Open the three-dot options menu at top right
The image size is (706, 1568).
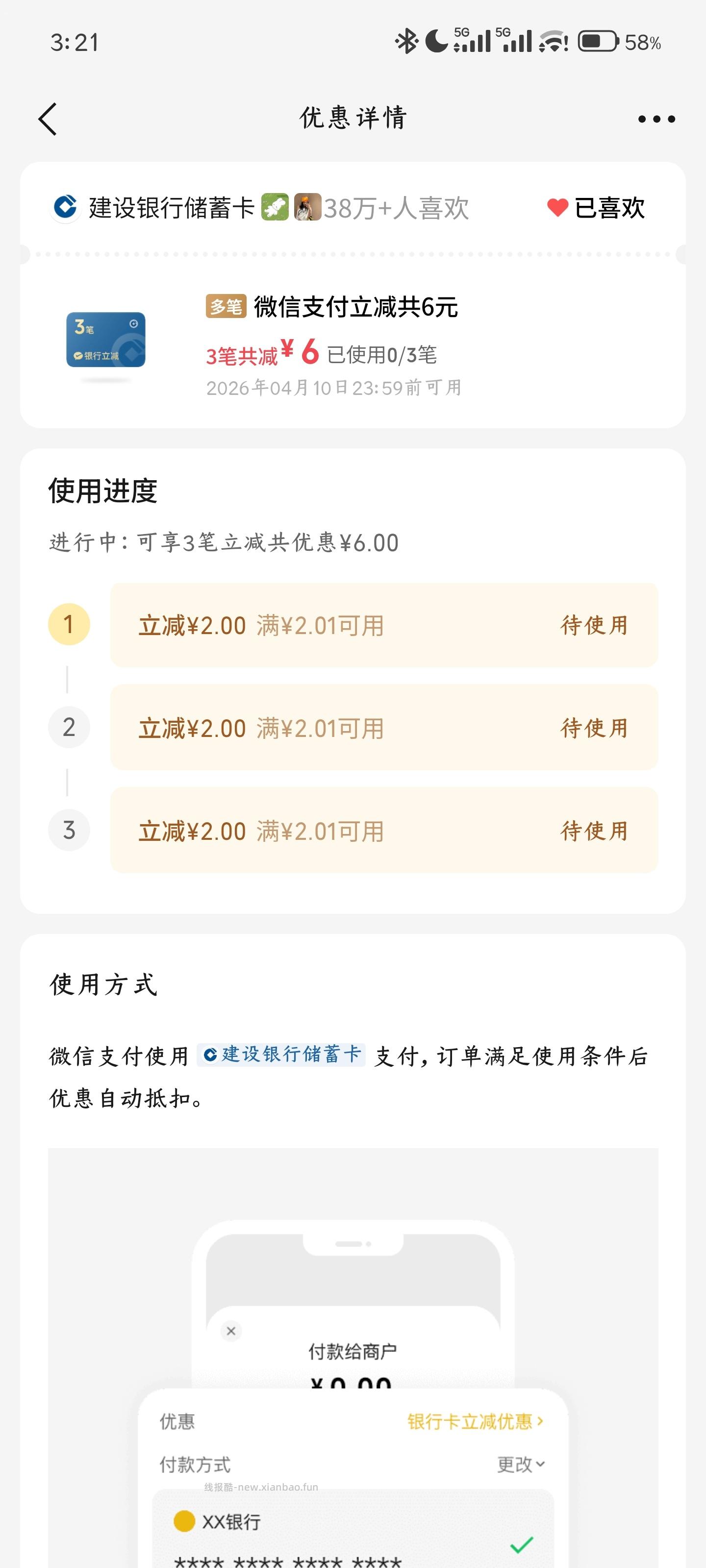[x=655, y=119]
